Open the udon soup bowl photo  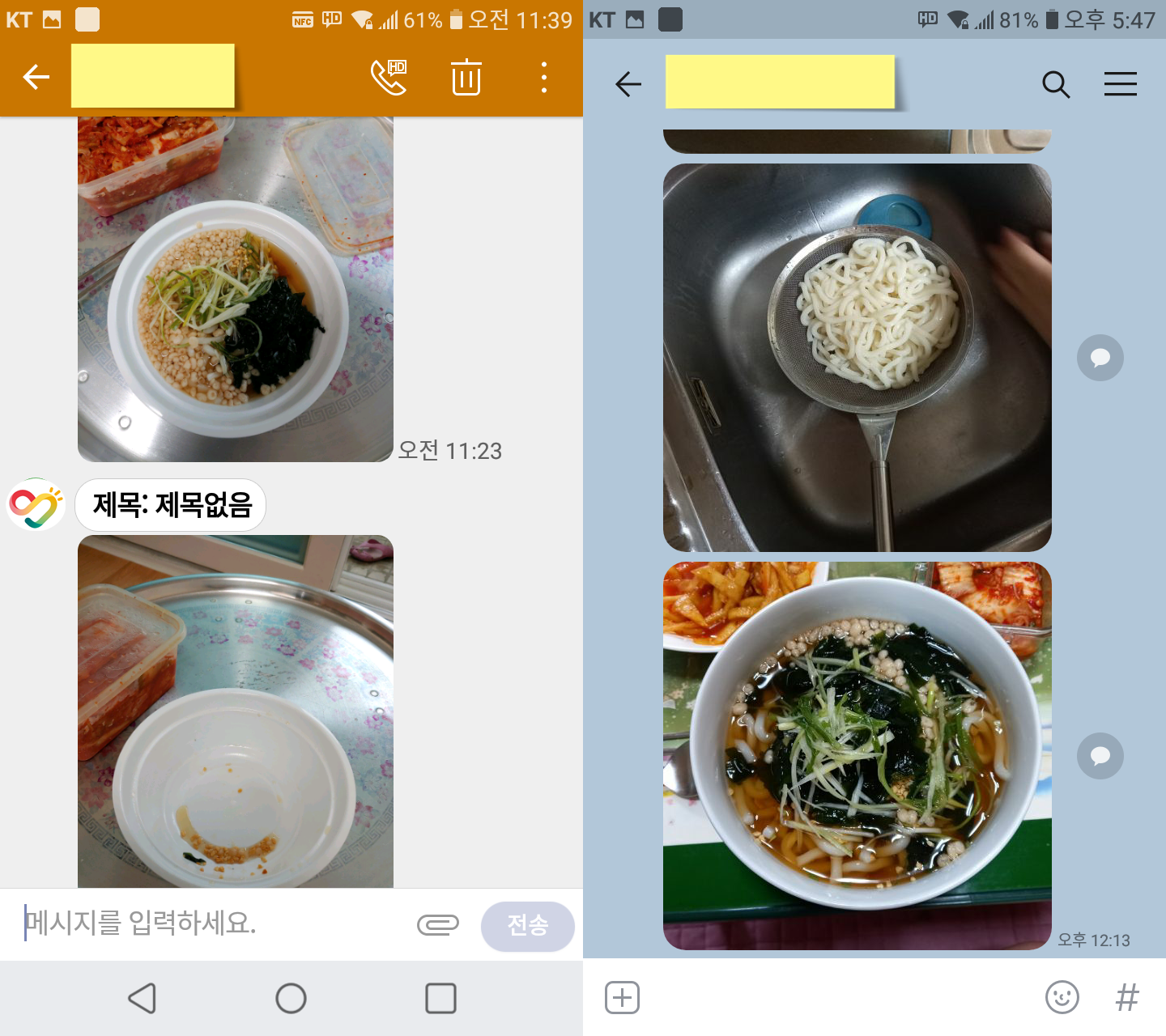coord(857,756)
